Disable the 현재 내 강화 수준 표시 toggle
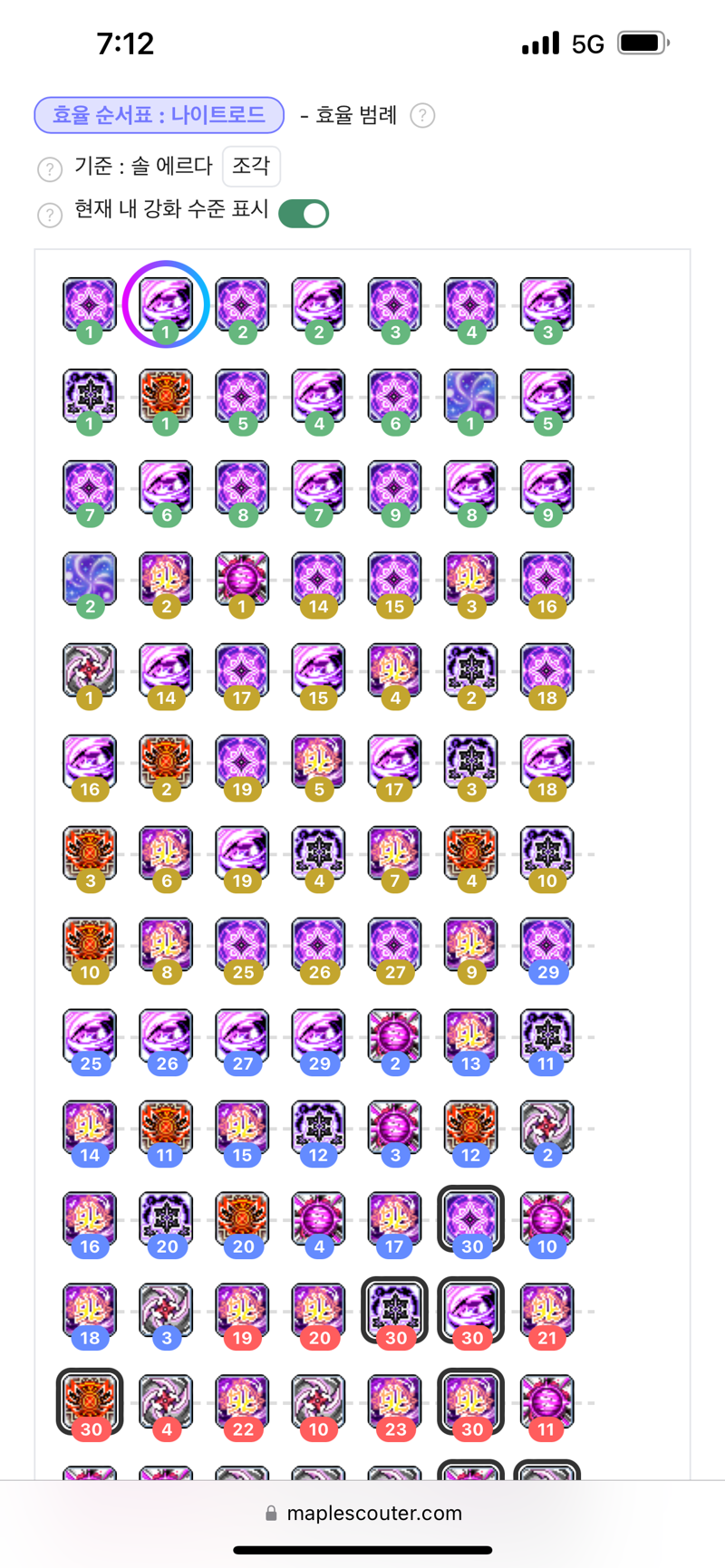This screenshot has width=725, height=1568. click(x=304, y=214)
